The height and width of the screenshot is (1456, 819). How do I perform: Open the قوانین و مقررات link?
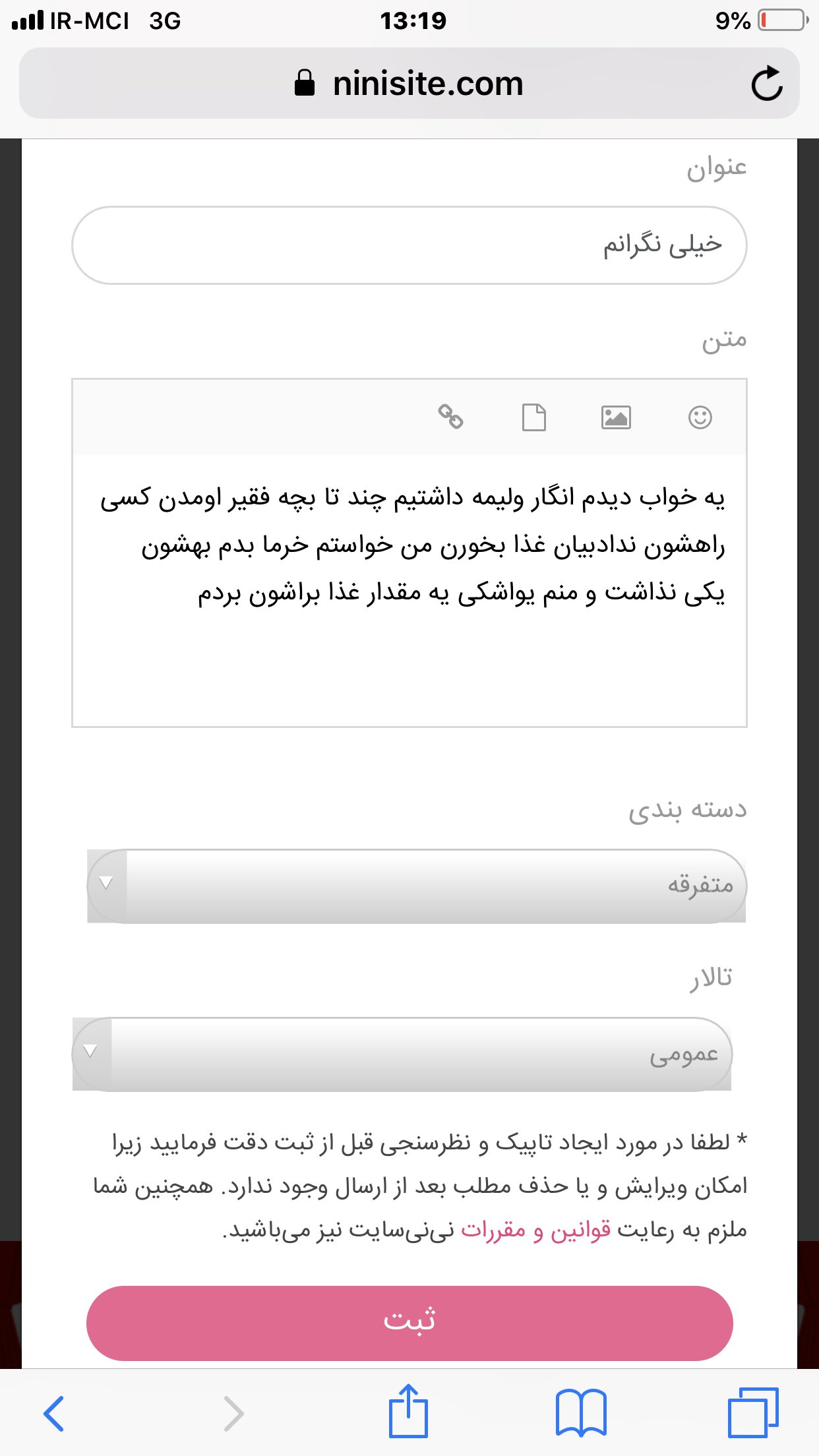pos(535,1230)
